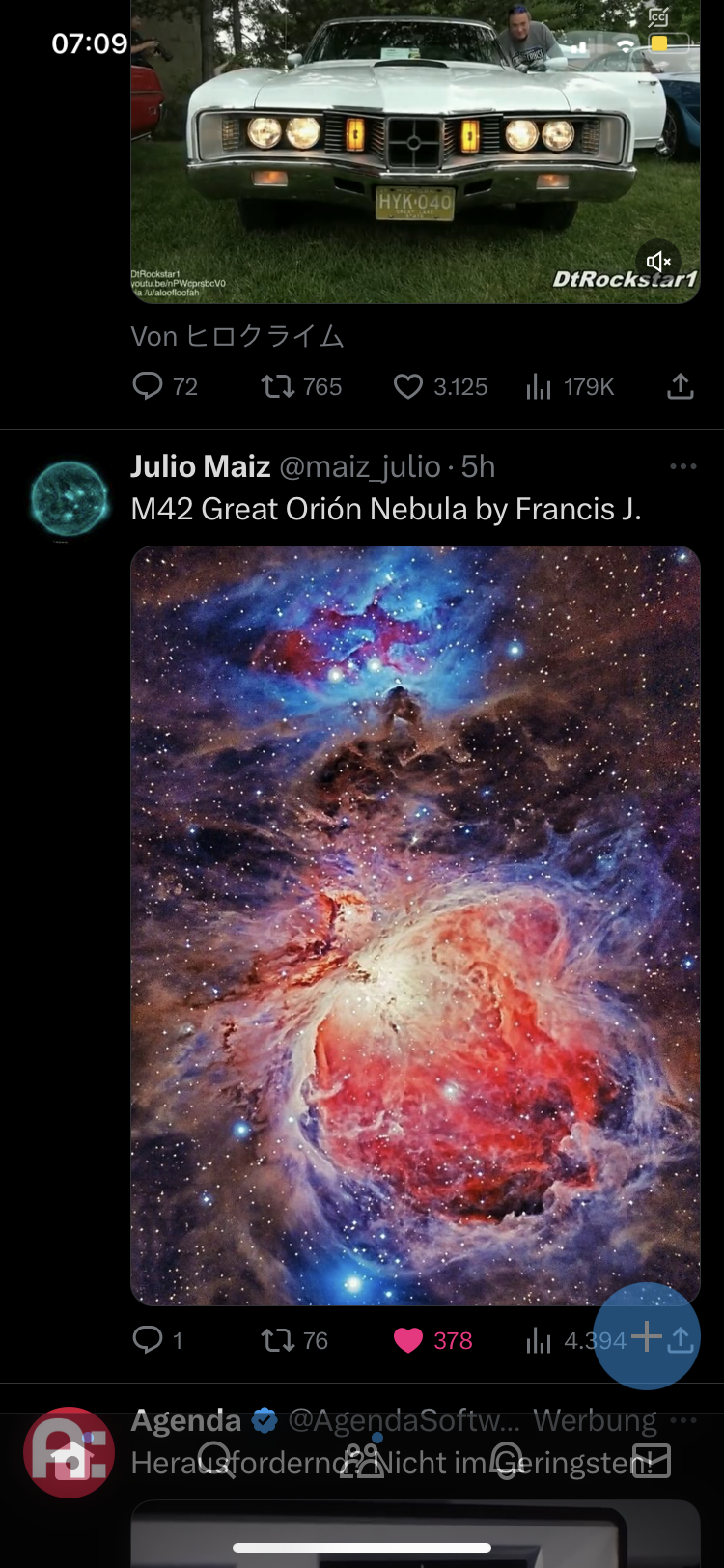
Task: Open the M42 Orion Nebula image
Action: [x=415, y=925]
